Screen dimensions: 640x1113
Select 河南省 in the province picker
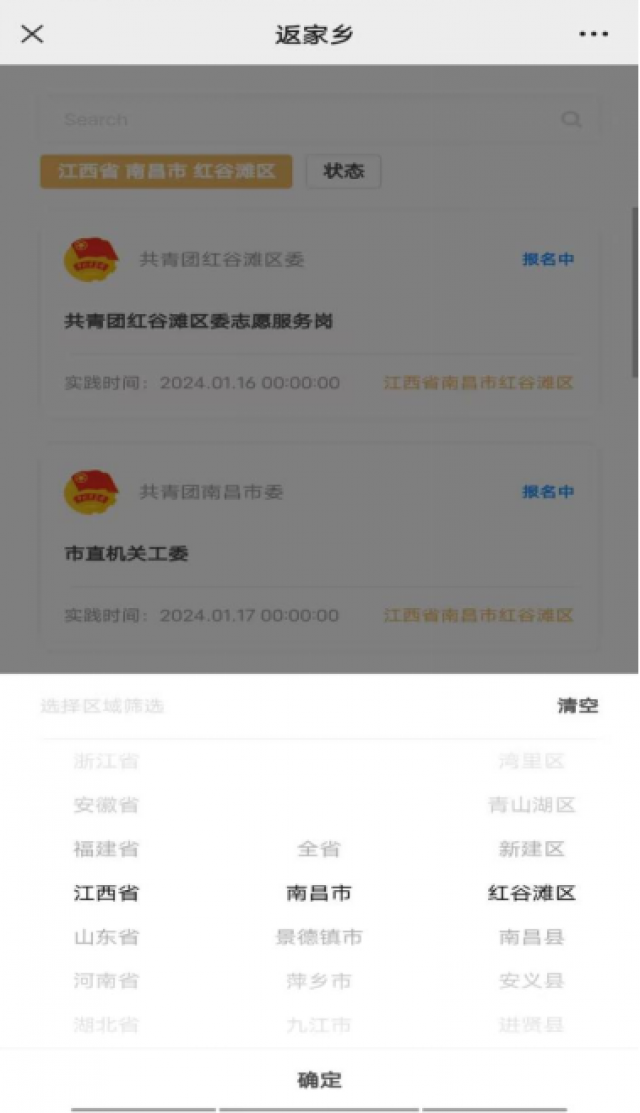[106, 981]
